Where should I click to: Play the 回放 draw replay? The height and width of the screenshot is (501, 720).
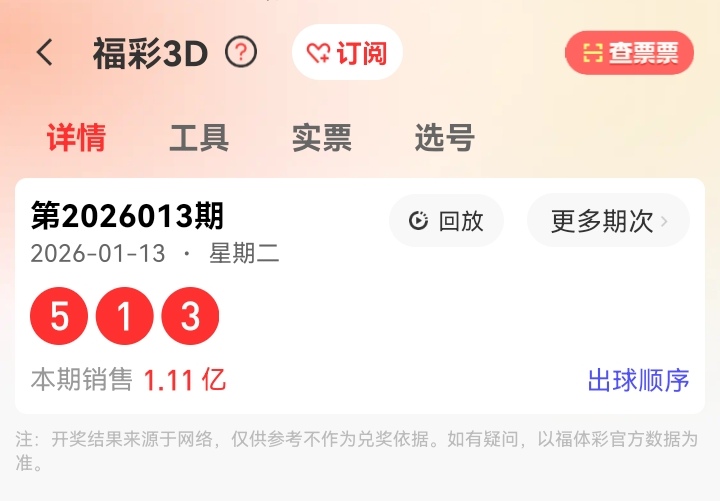tap(446, 220)
